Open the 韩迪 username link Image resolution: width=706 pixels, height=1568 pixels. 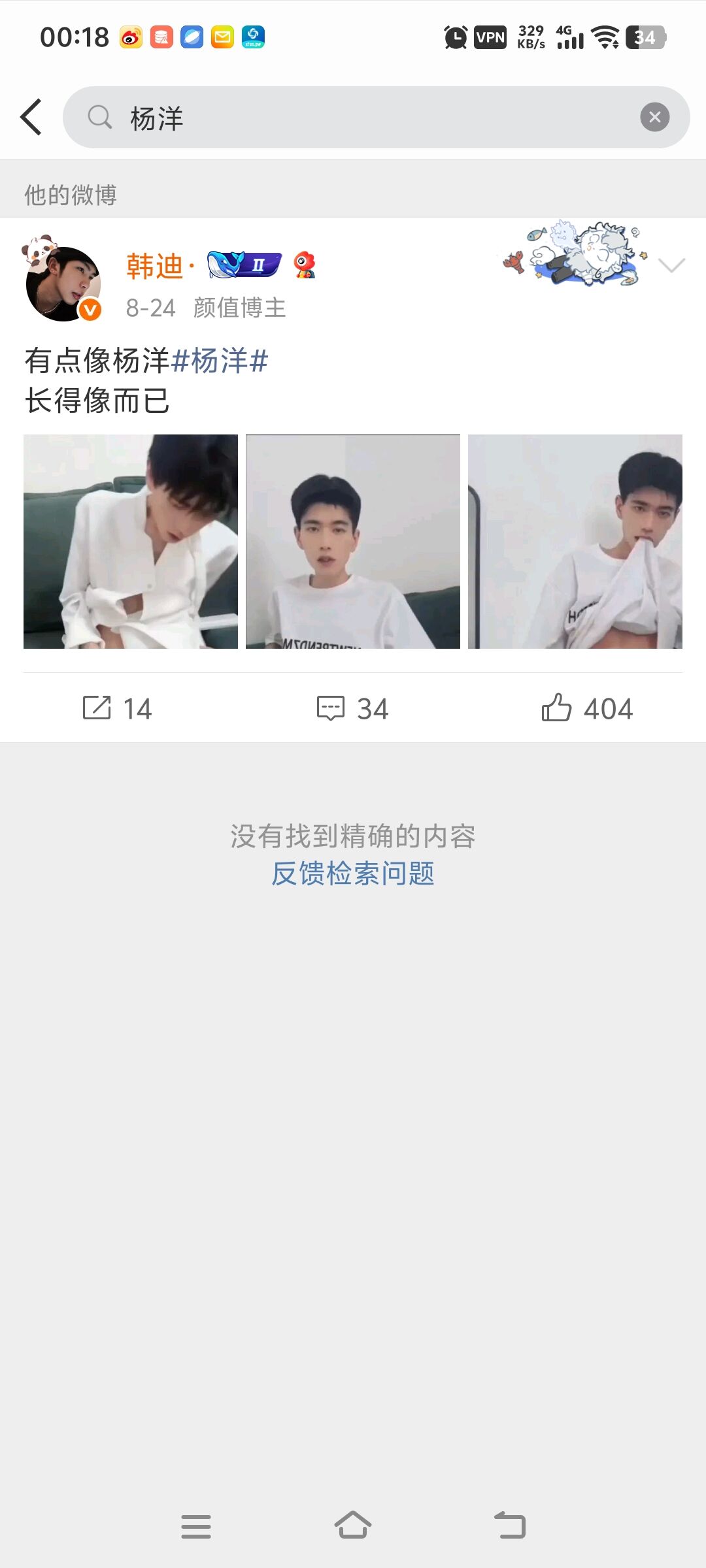point(155,266)
